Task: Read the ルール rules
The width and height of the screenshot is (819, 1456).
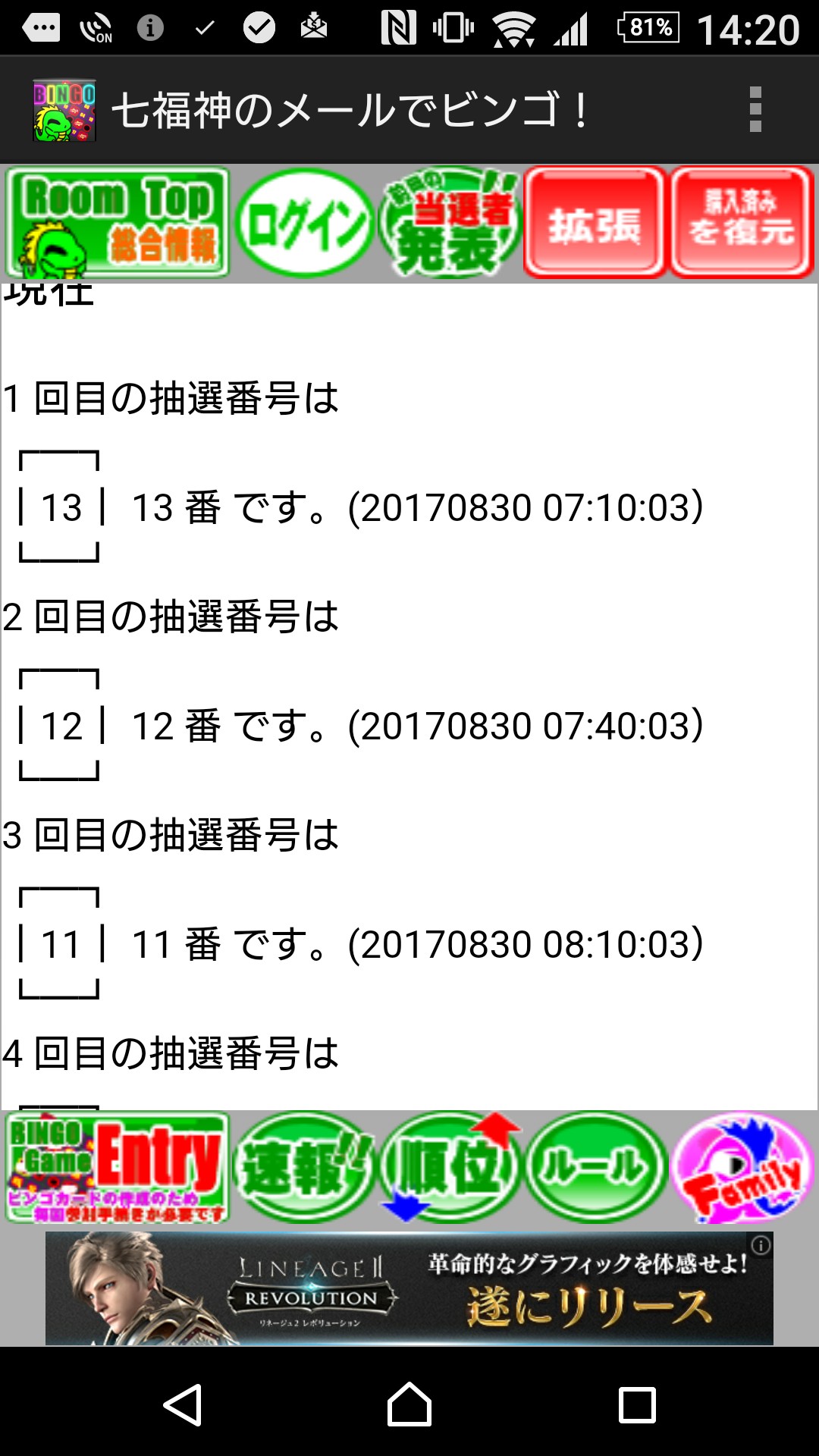Action: click(596, 1167)
